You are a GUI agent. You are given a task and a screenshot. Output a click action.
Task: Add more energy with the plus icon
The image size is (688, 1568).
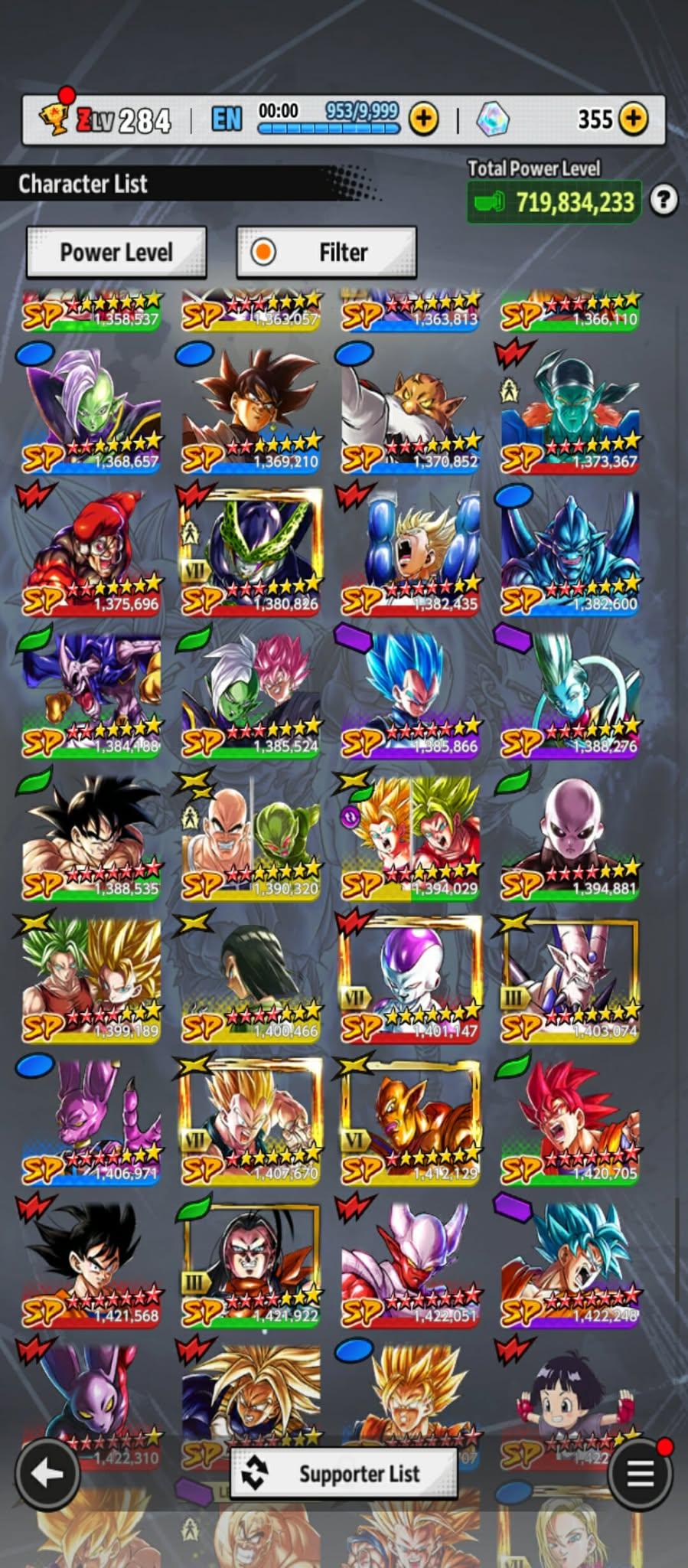click(x=423, y=119)
